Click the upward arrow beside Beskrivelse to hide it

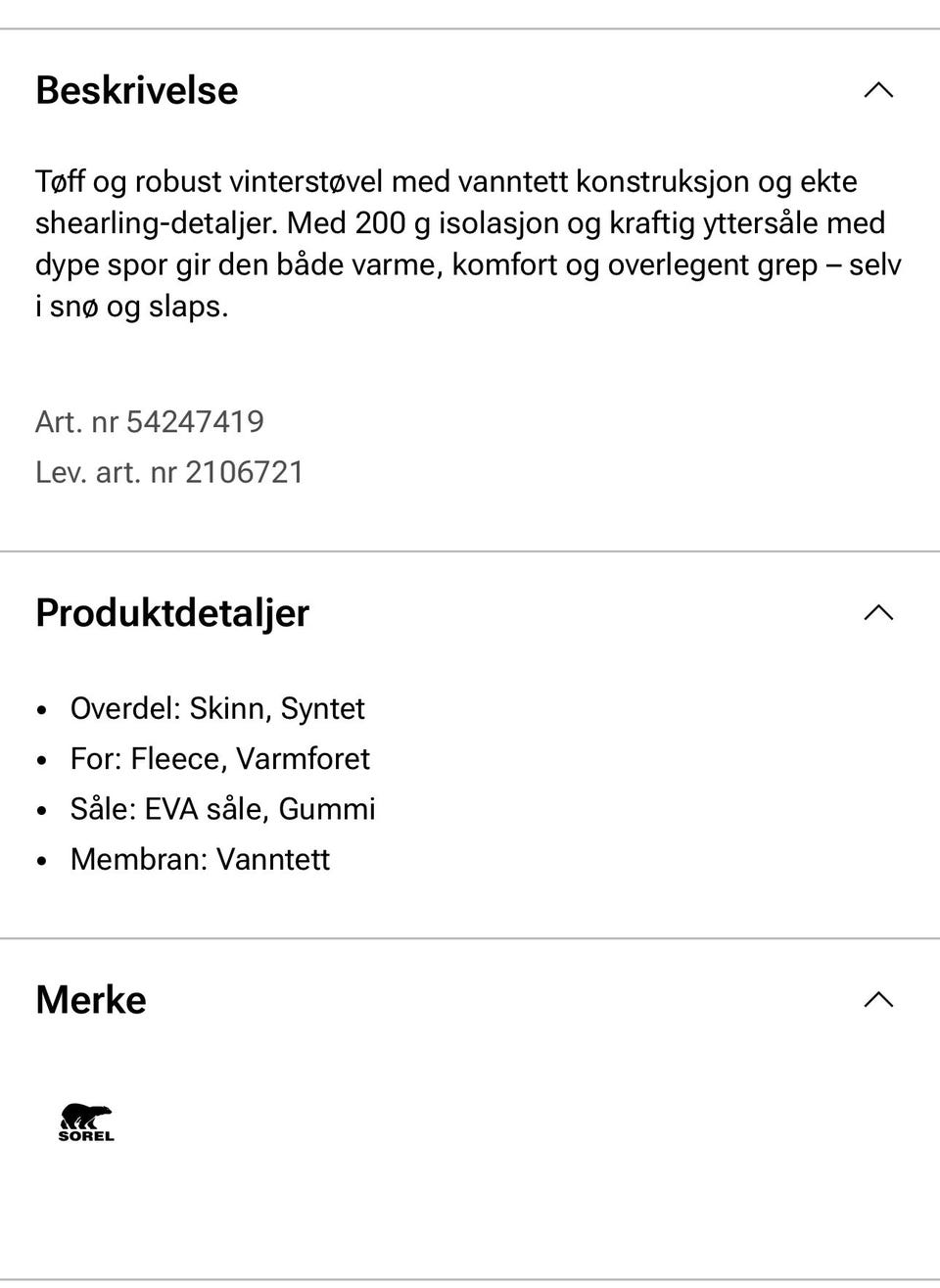click(x=878, y=90)
